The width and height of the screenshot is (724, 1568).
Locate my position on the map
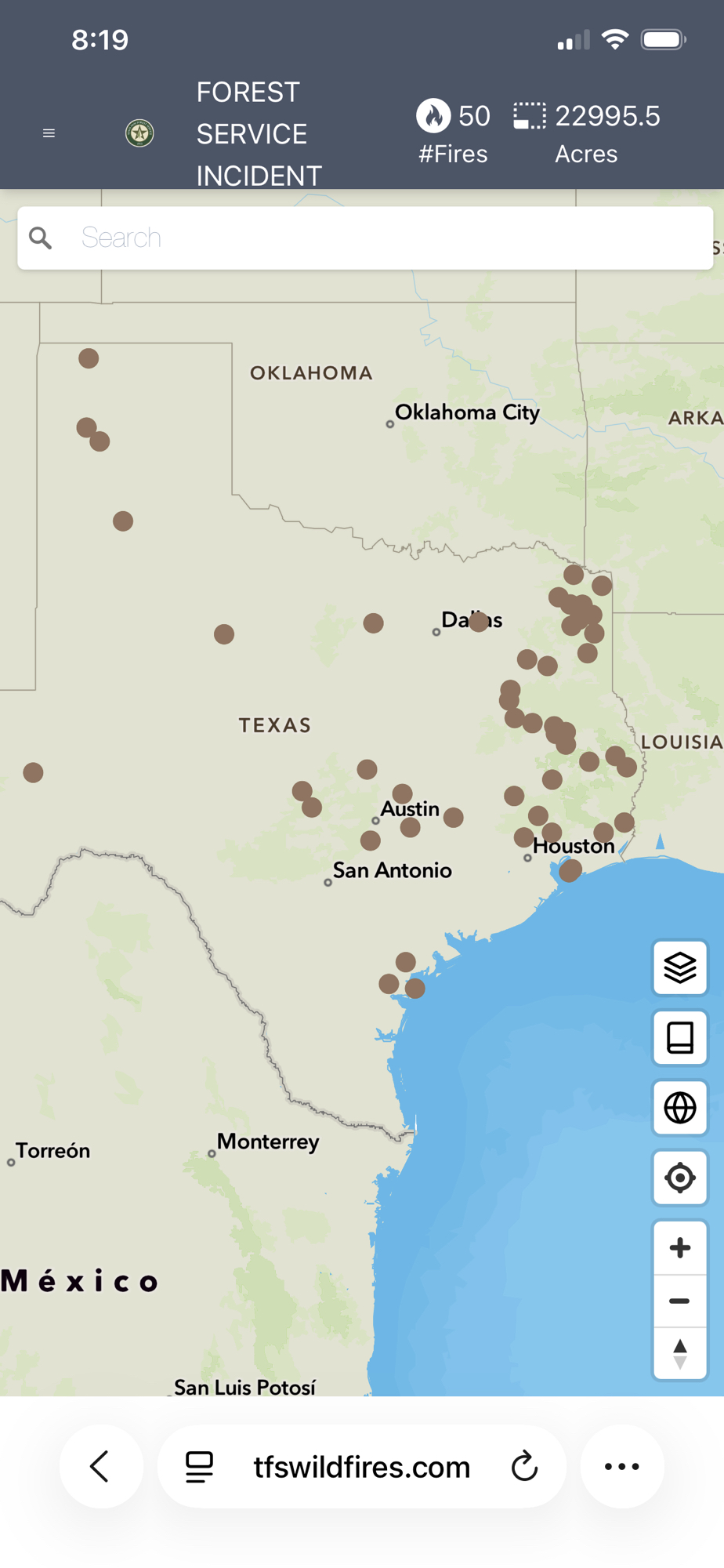click(679, 1177)
